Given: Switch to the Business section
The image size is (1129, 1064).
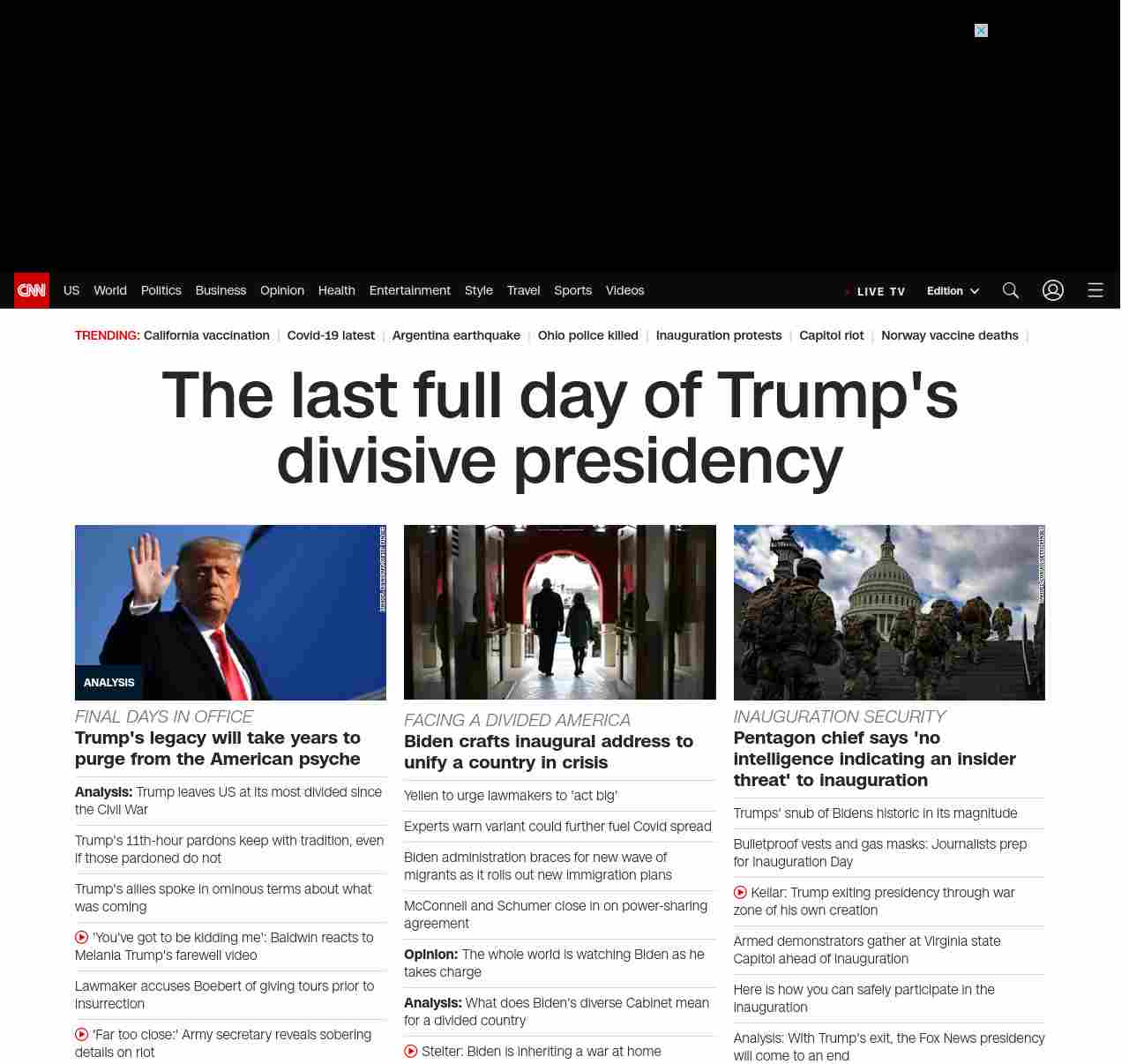Looking at the screenshot, I should pos(221,290).
